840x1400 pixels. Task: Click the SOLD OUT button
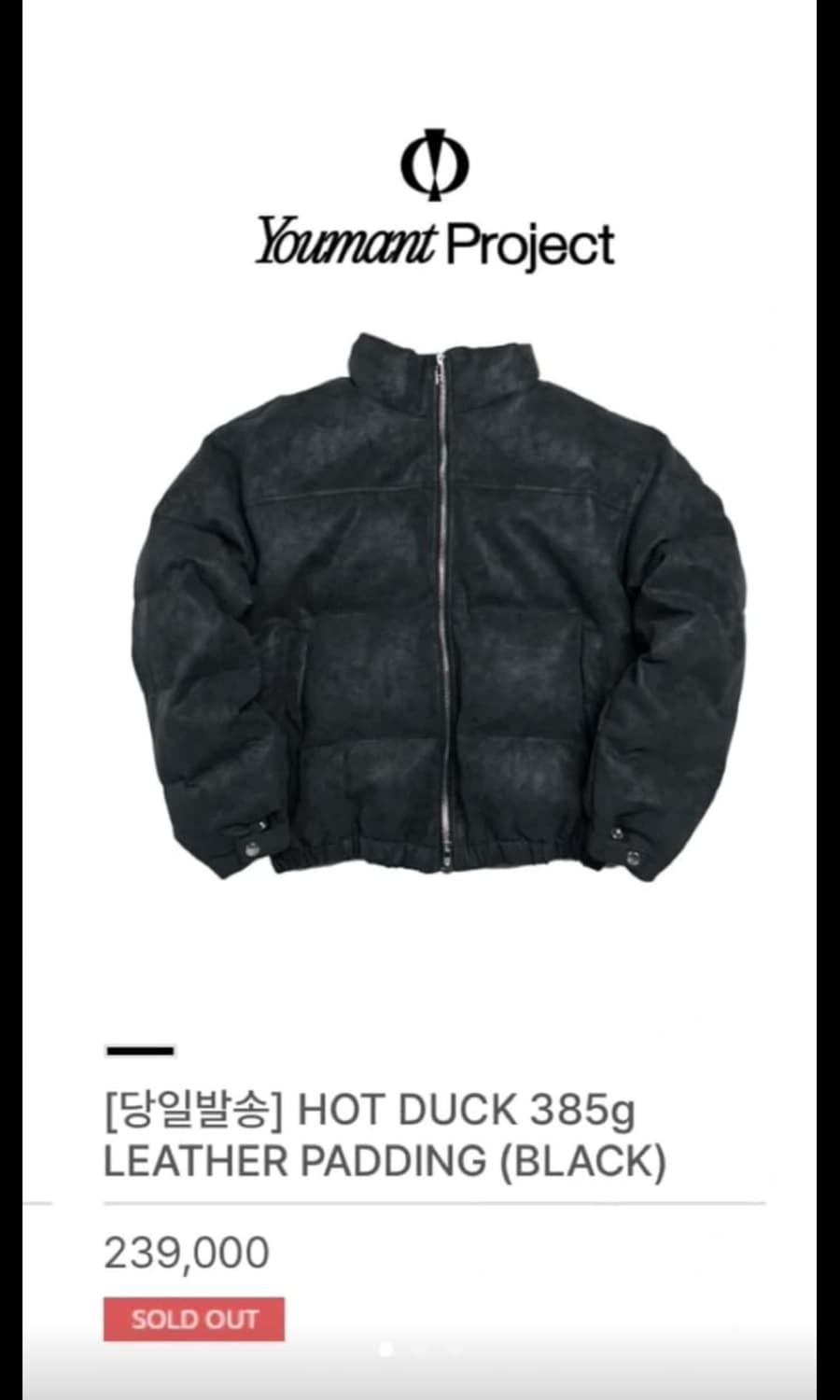coord(192,1319)
